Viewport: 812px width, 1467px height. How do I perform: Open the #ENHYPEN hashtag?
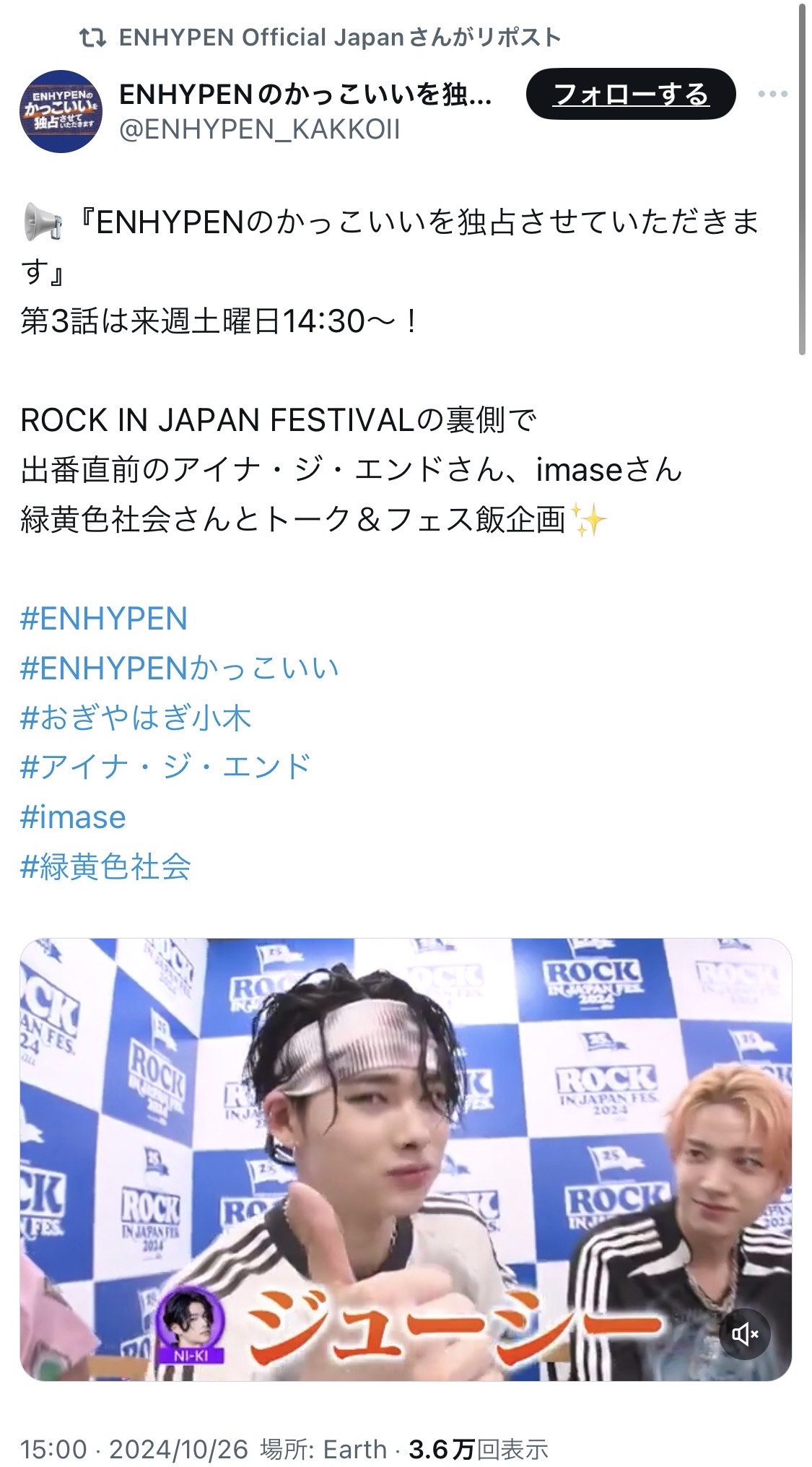104,619
